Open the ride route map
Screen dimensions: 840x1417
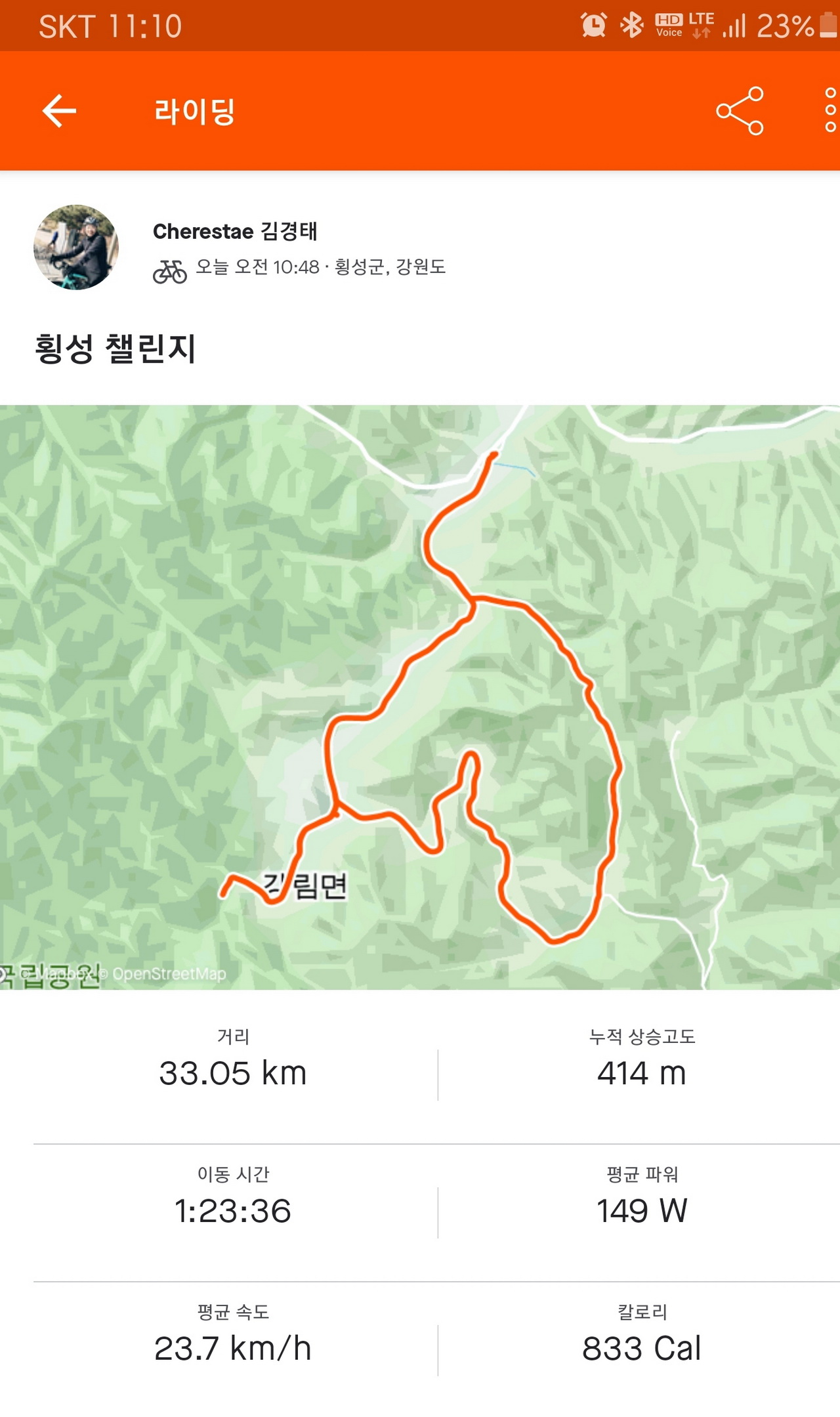pos(420,696)
